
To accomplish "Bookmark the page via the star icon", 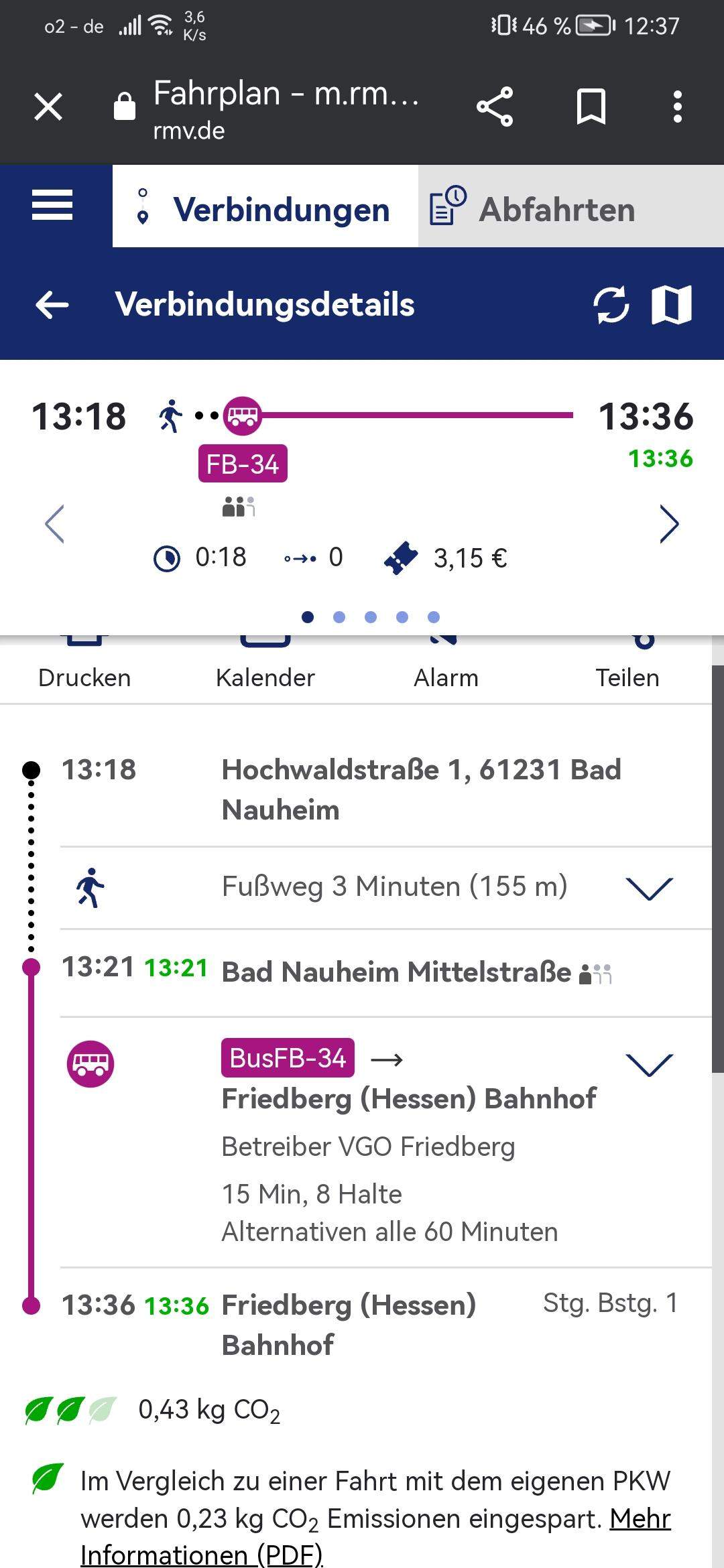I will tap(589, 107).
